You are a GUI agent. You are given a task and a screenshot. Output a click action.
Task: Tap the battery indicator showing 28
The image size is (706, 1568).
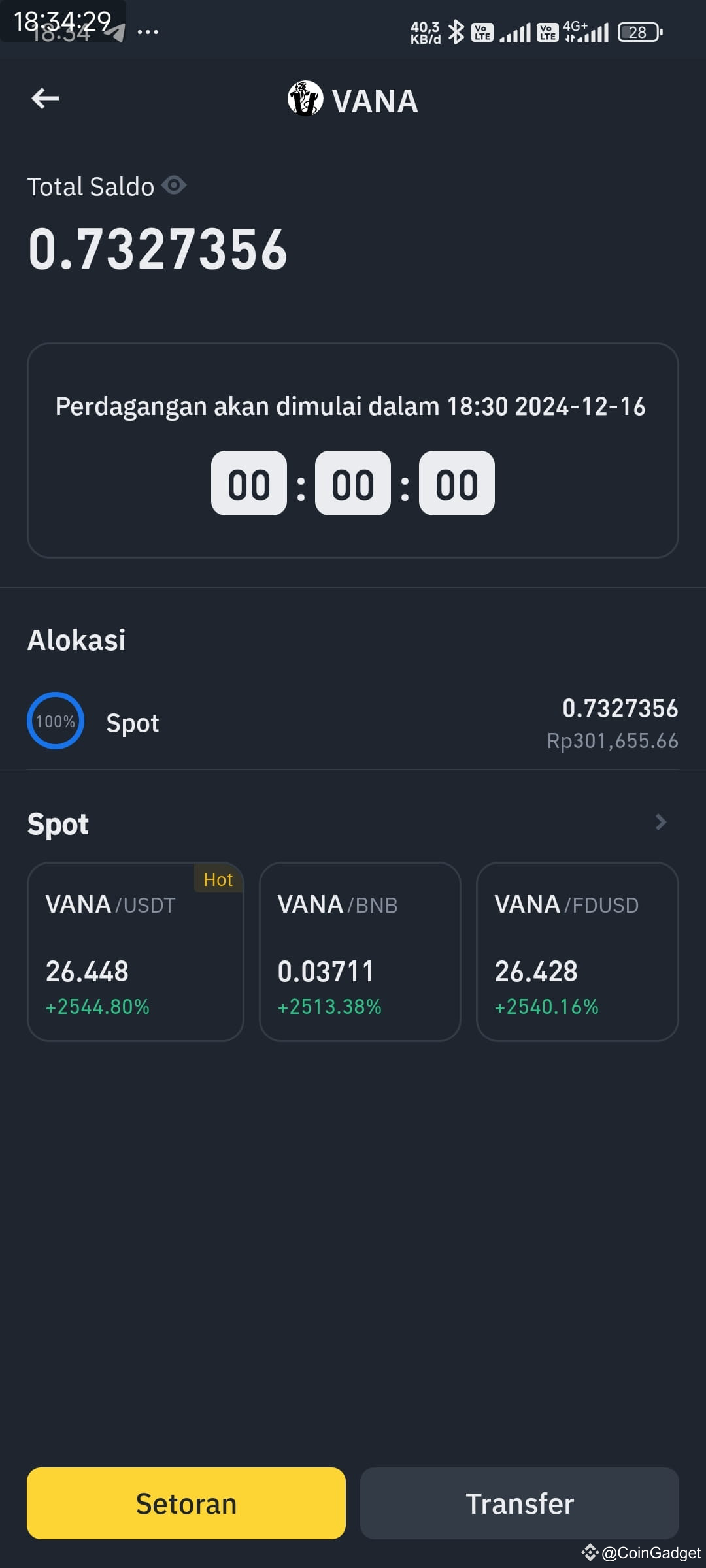point(637,31)
